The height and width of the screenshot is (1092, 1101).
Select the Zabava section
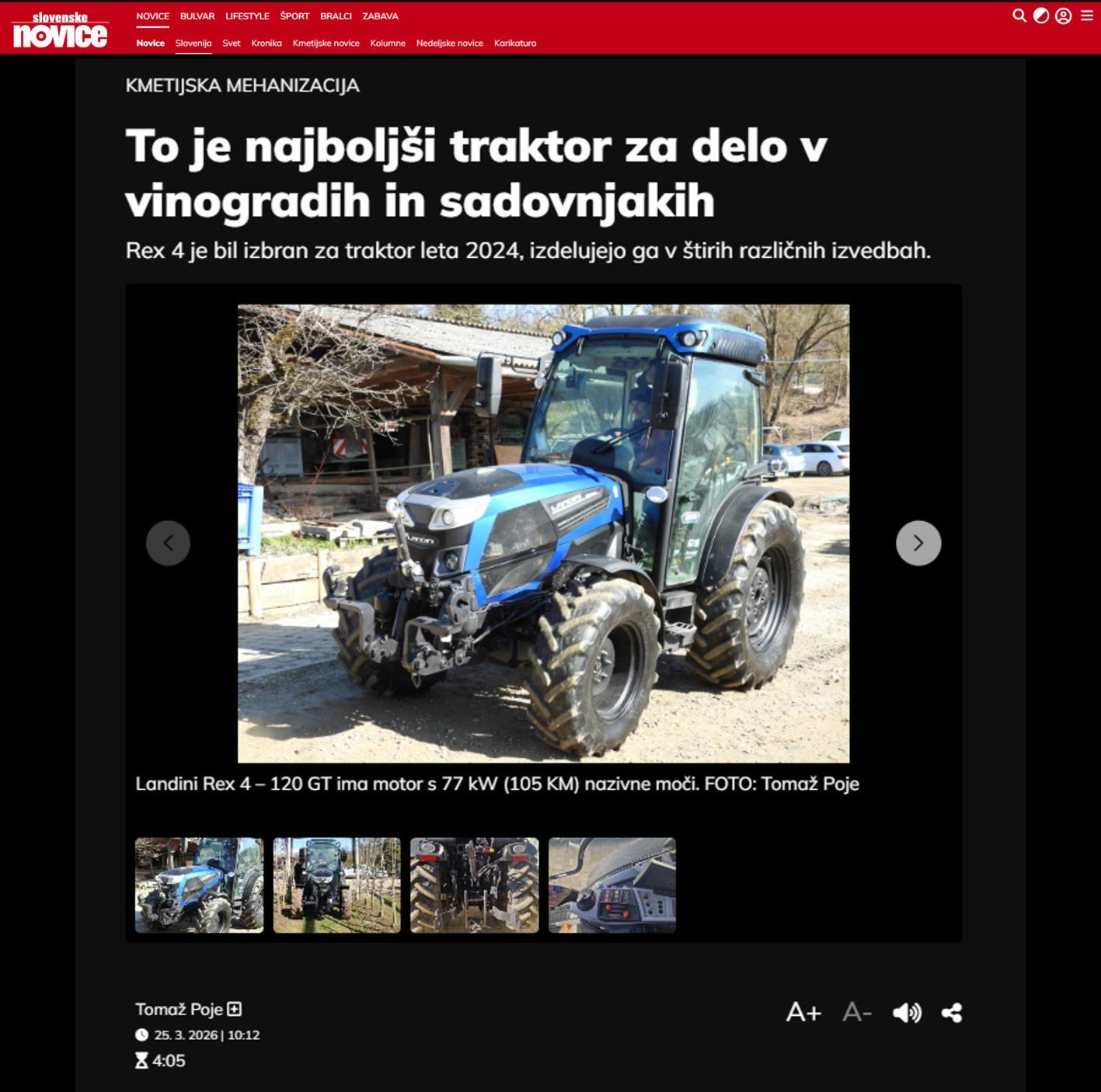[x=380, y=16]
